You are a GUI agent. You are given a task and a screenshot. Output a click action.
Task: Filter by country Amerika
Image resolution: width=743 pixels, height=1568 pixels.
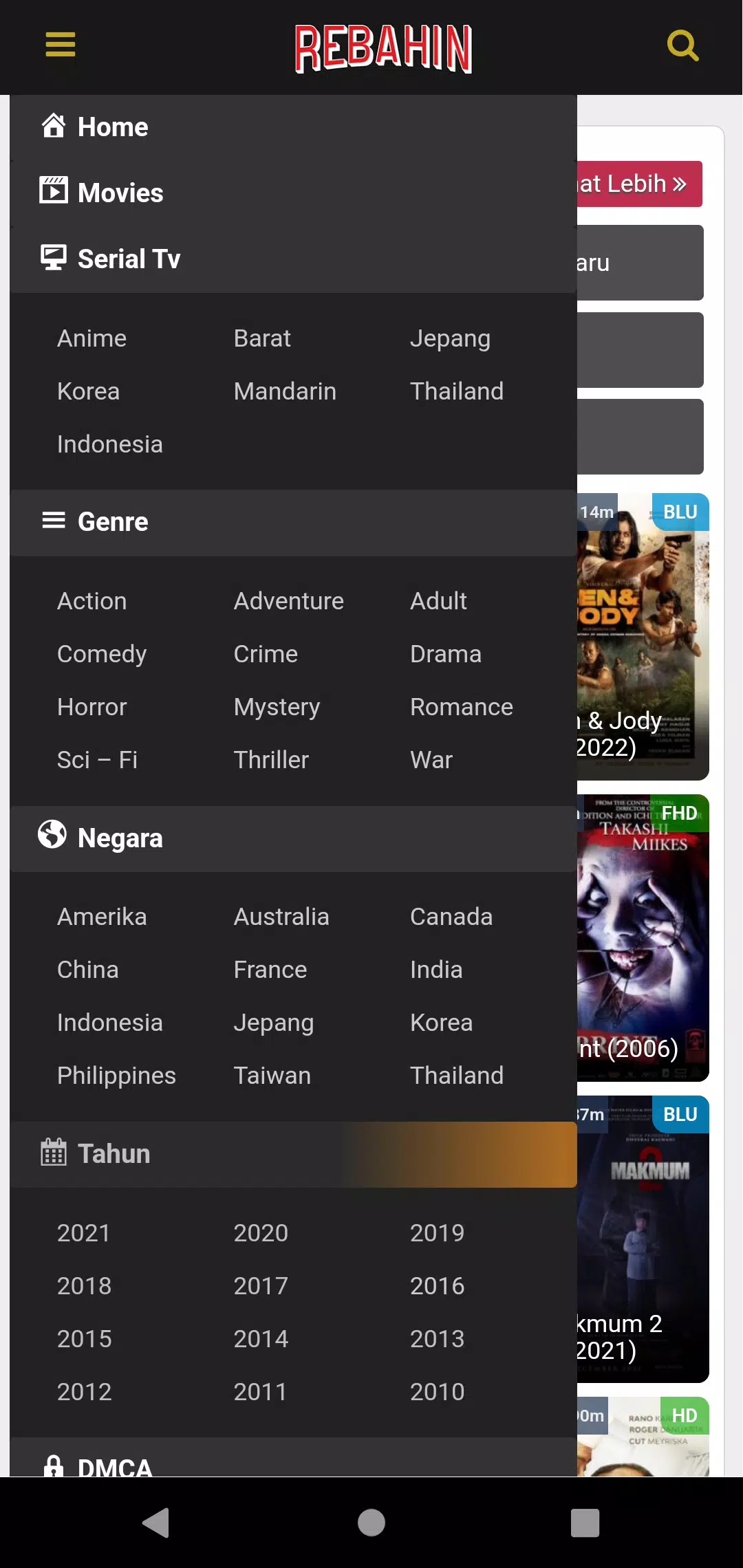(x=102, y=917)
